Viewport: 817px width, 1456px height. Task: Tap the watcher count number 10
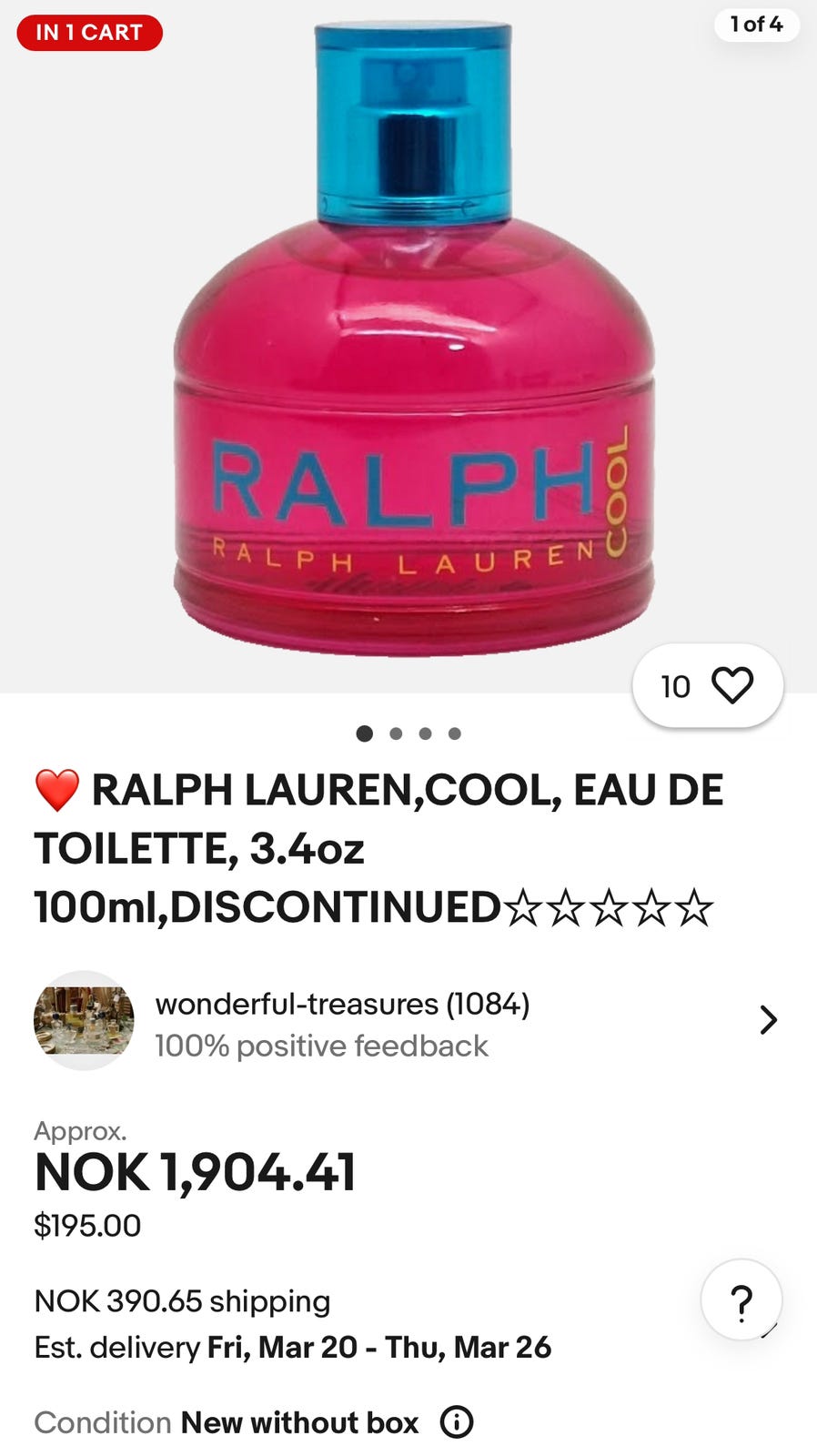tap(677, 687)
